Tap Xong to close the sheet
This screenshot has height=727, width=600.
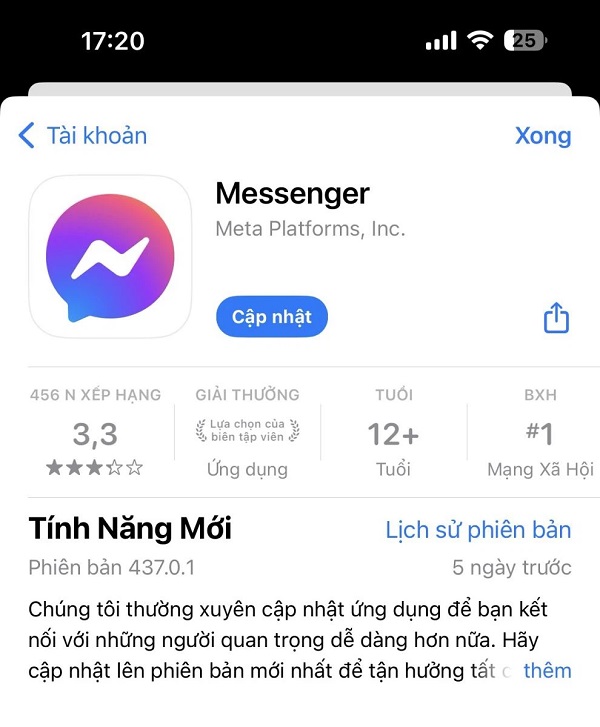543,136
